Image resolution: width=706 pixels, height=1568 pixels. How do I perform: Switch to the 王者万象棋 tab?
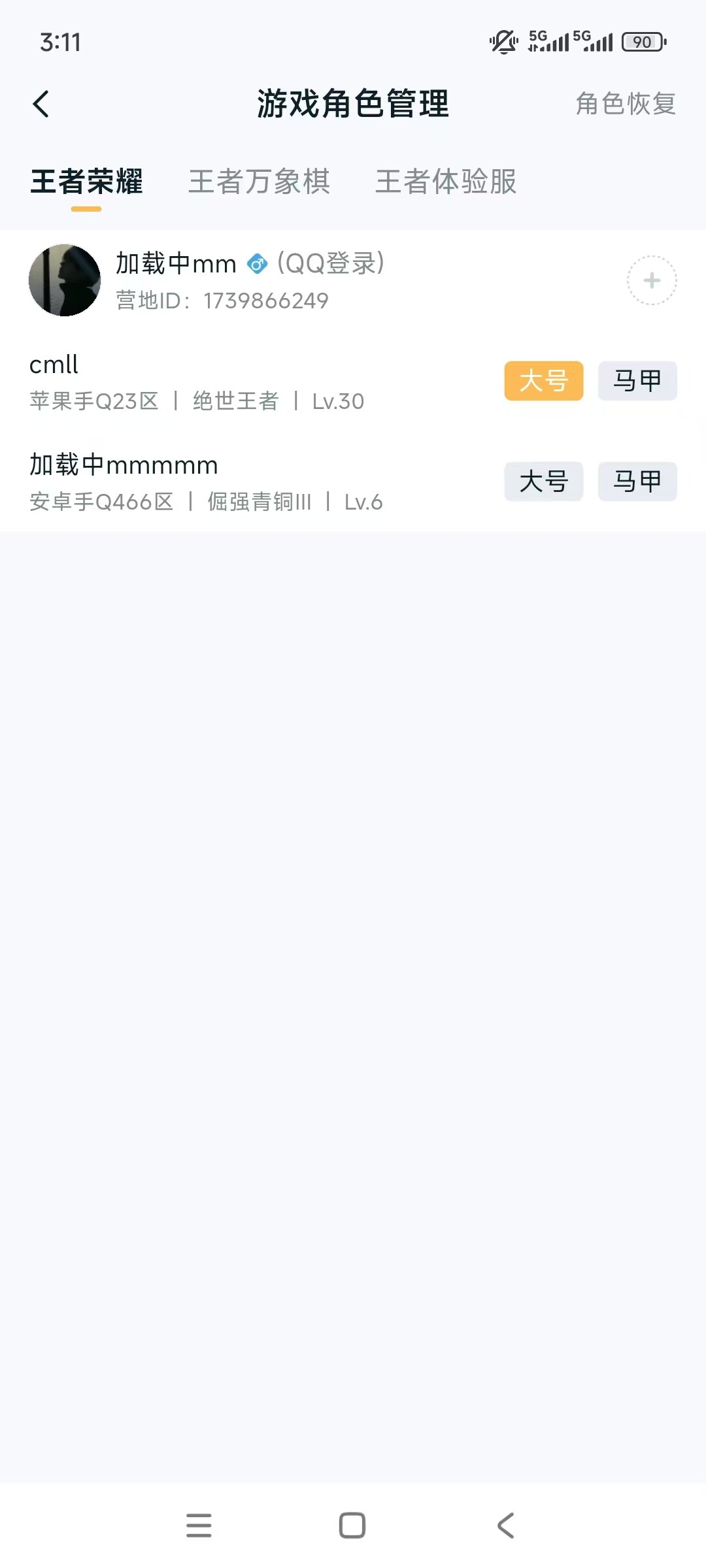(x=260, y=184)
